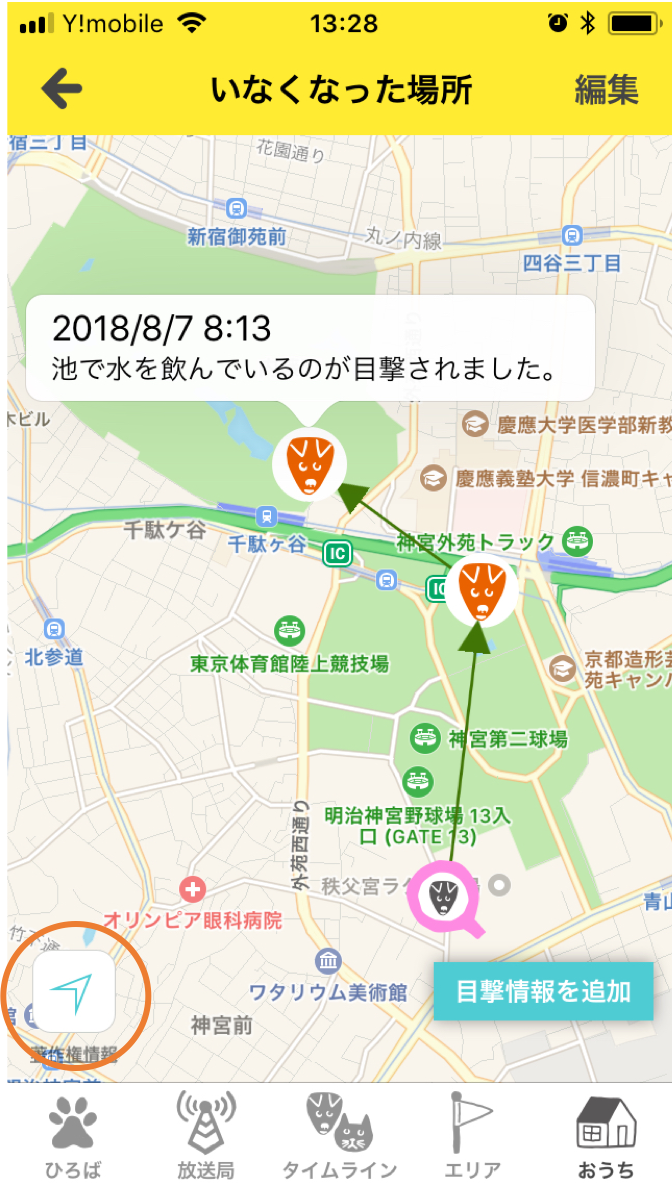672x1183 pixels.
Task: Go back using the arrow icon
Action: click(62, 90)
